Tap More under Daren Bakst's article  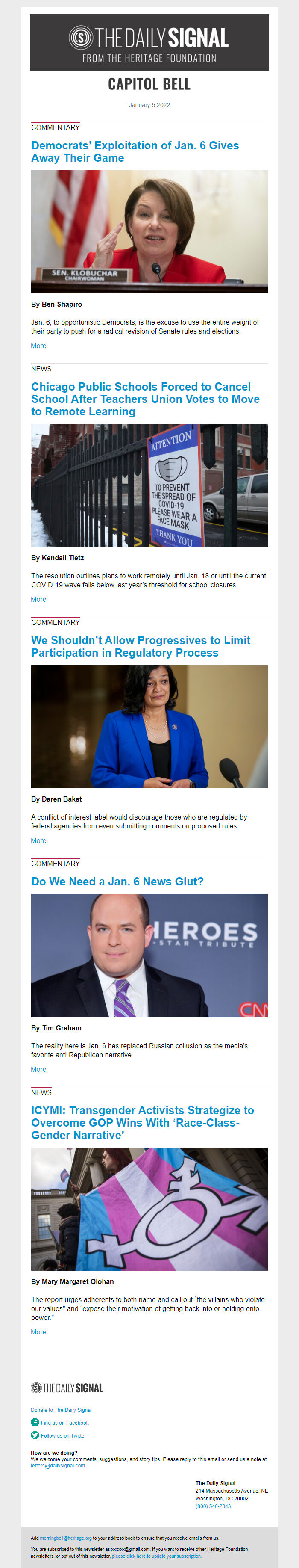pos(38,840)
